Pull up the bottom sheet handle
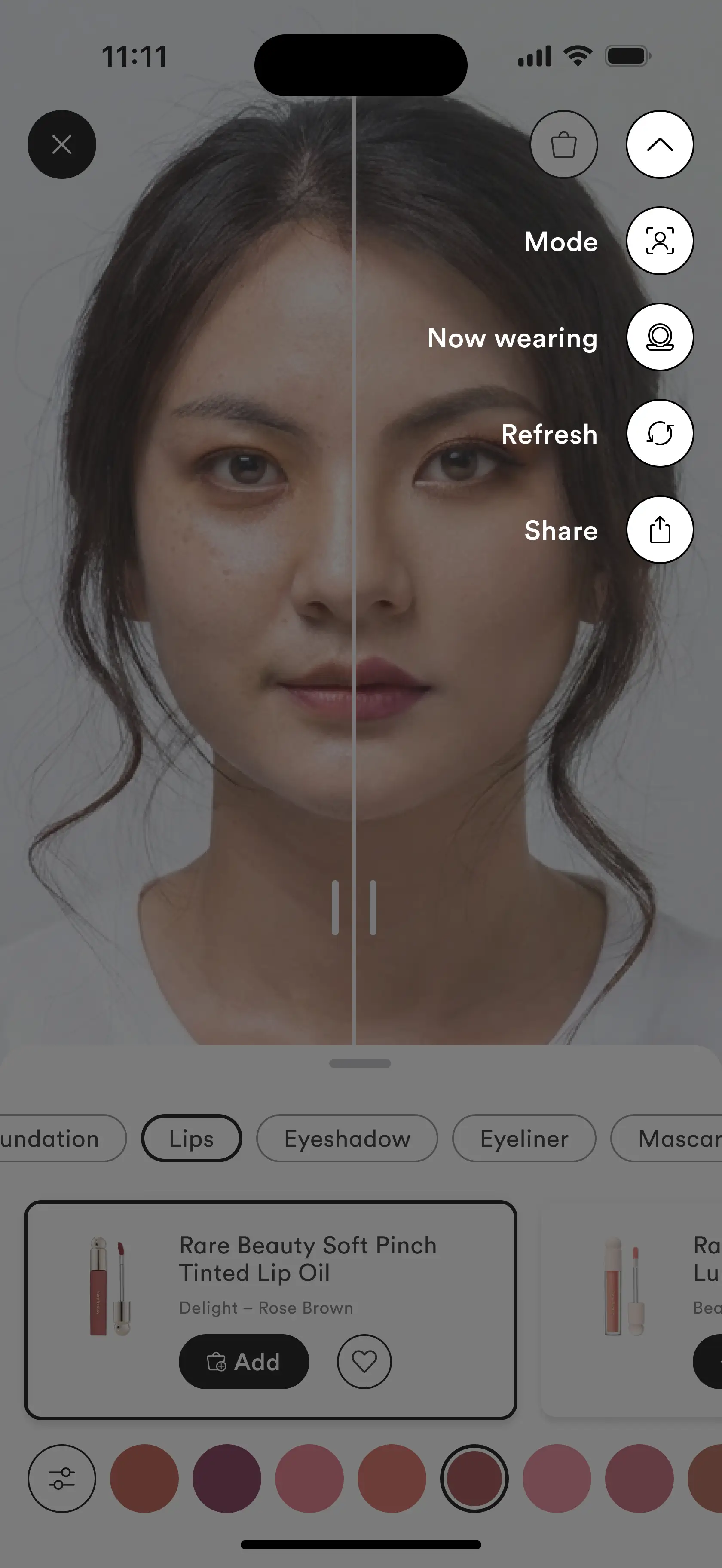Screen dimensions: 722x1568 coord(361,1063)
